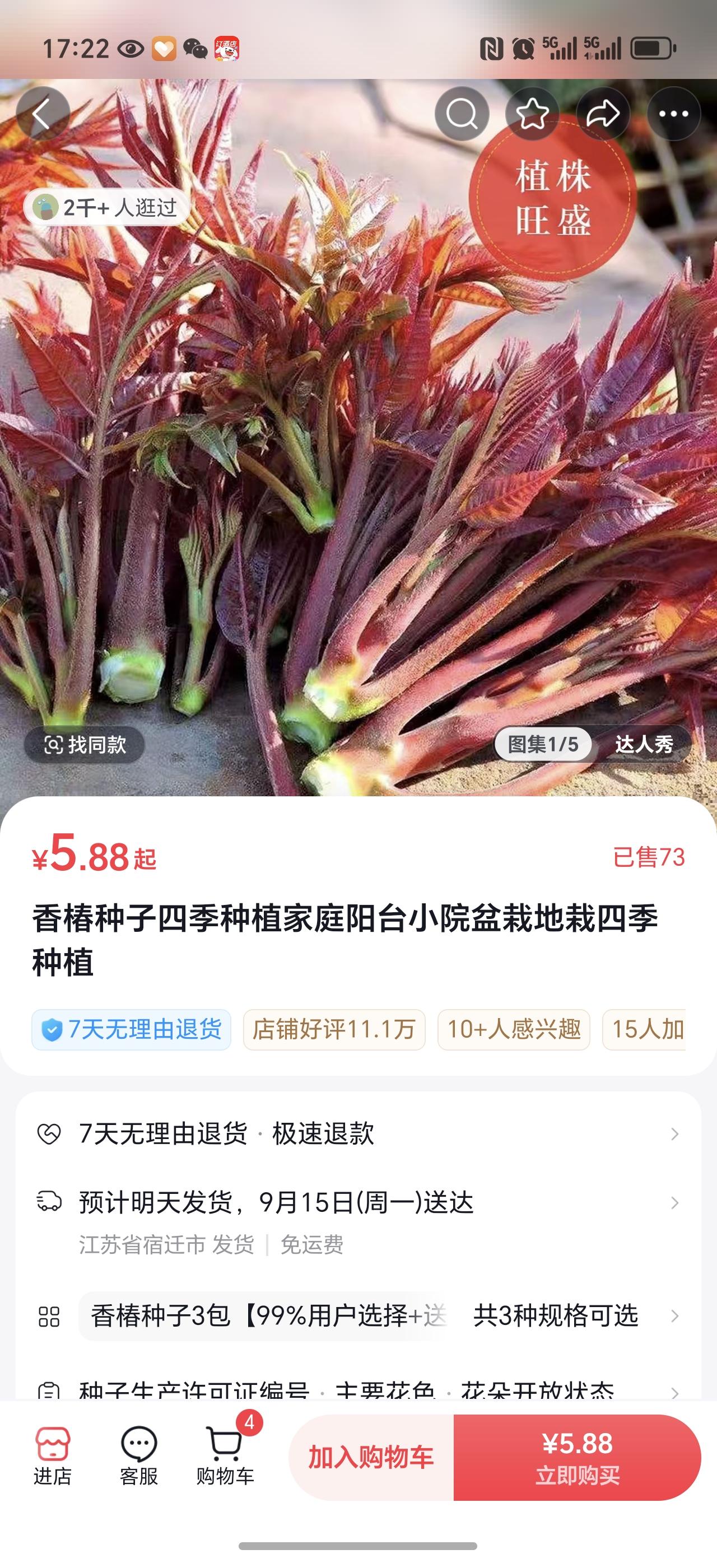Select the 图集1/5 gallery tab

coord(543,744)
